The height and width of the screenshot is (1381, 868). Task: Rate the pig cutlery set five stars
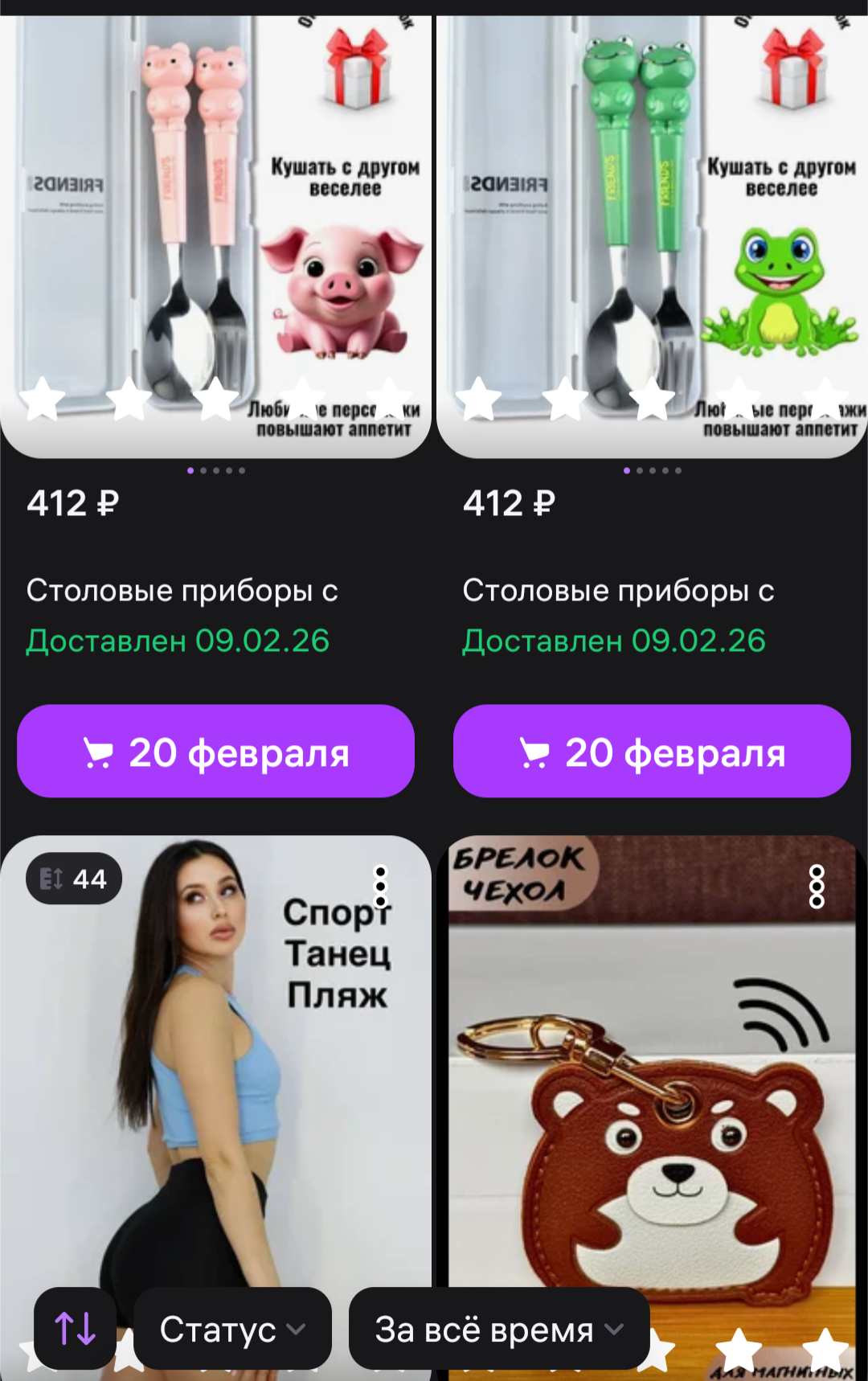tap(390, 399)
